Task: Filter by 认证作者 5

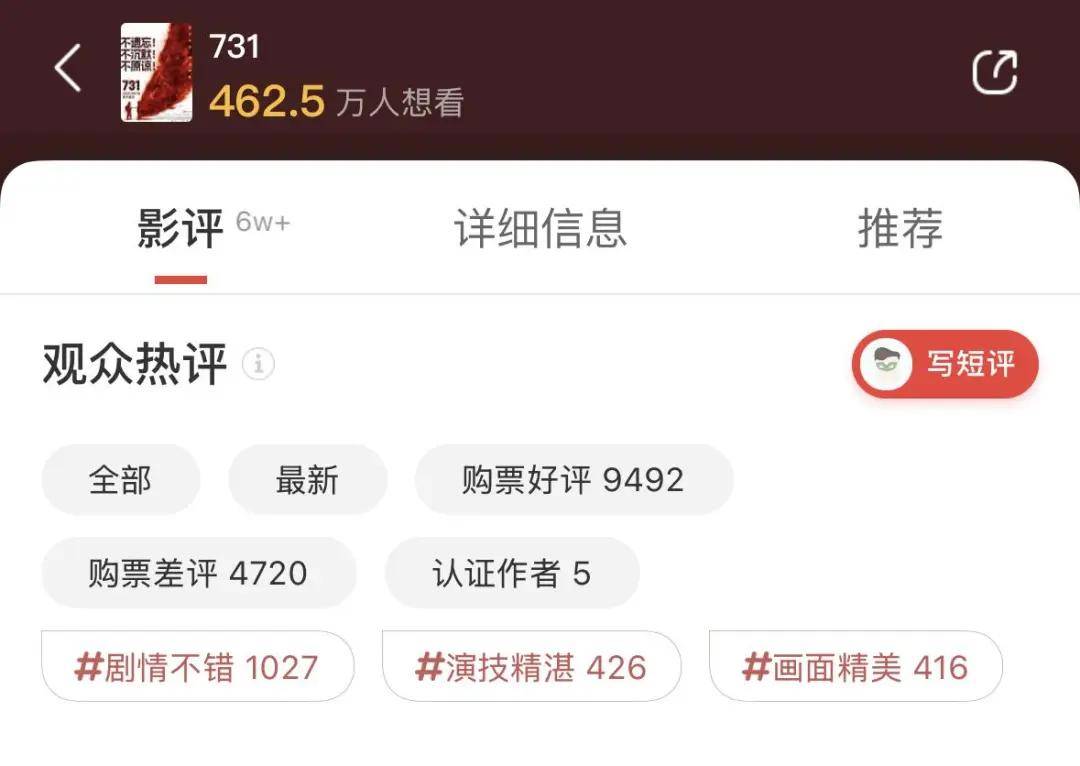Action: point(511,573)
